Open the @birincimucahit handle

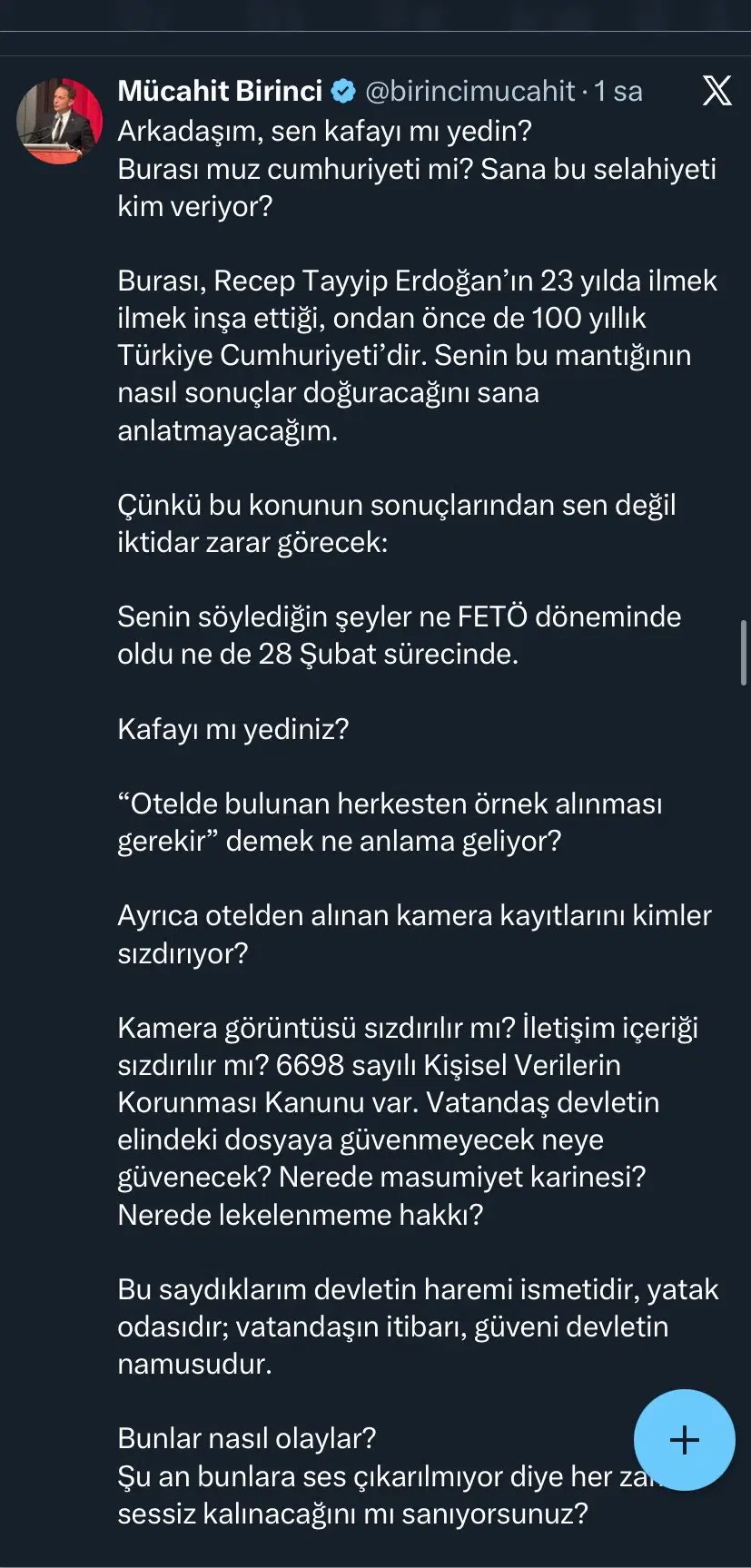tap(469, 91)
